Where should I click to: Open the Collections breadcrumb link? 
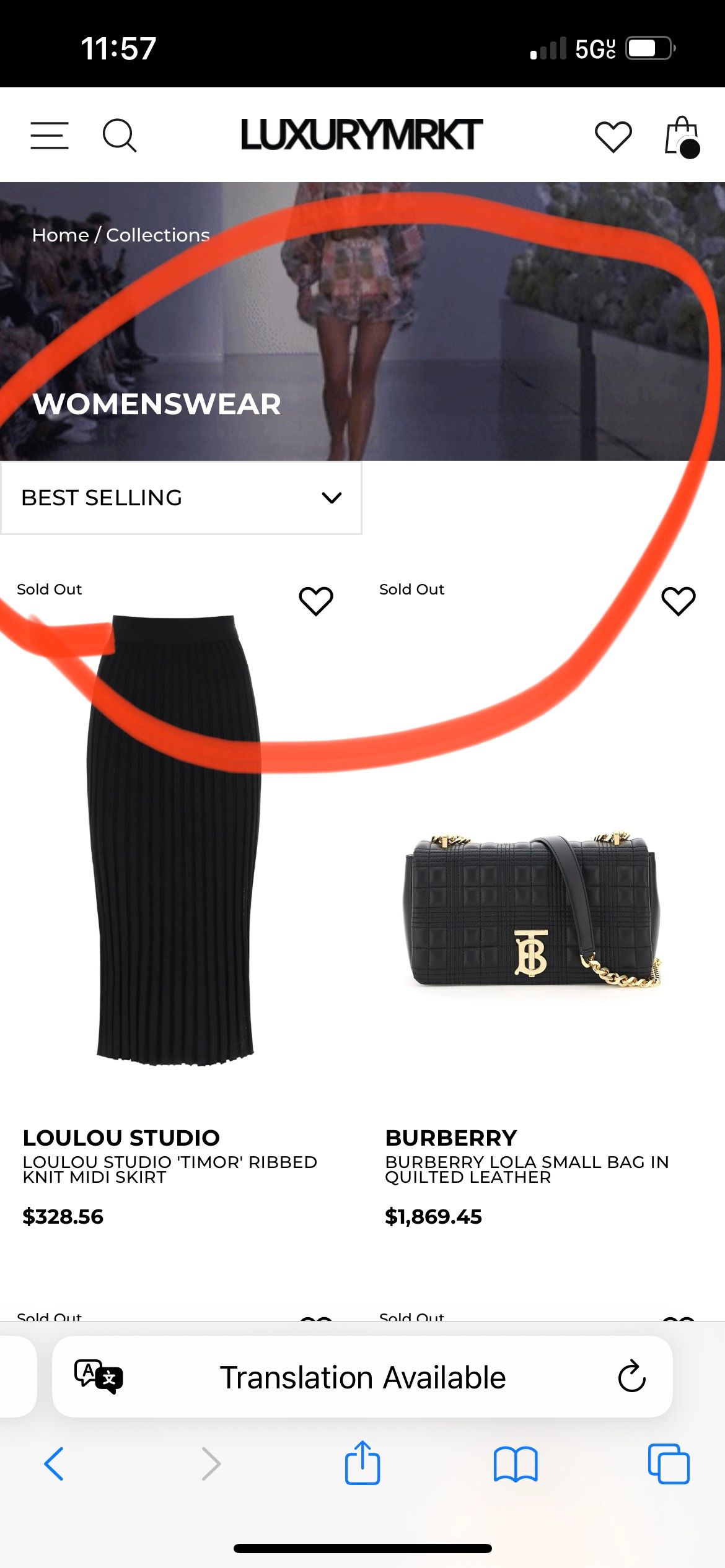158,235
